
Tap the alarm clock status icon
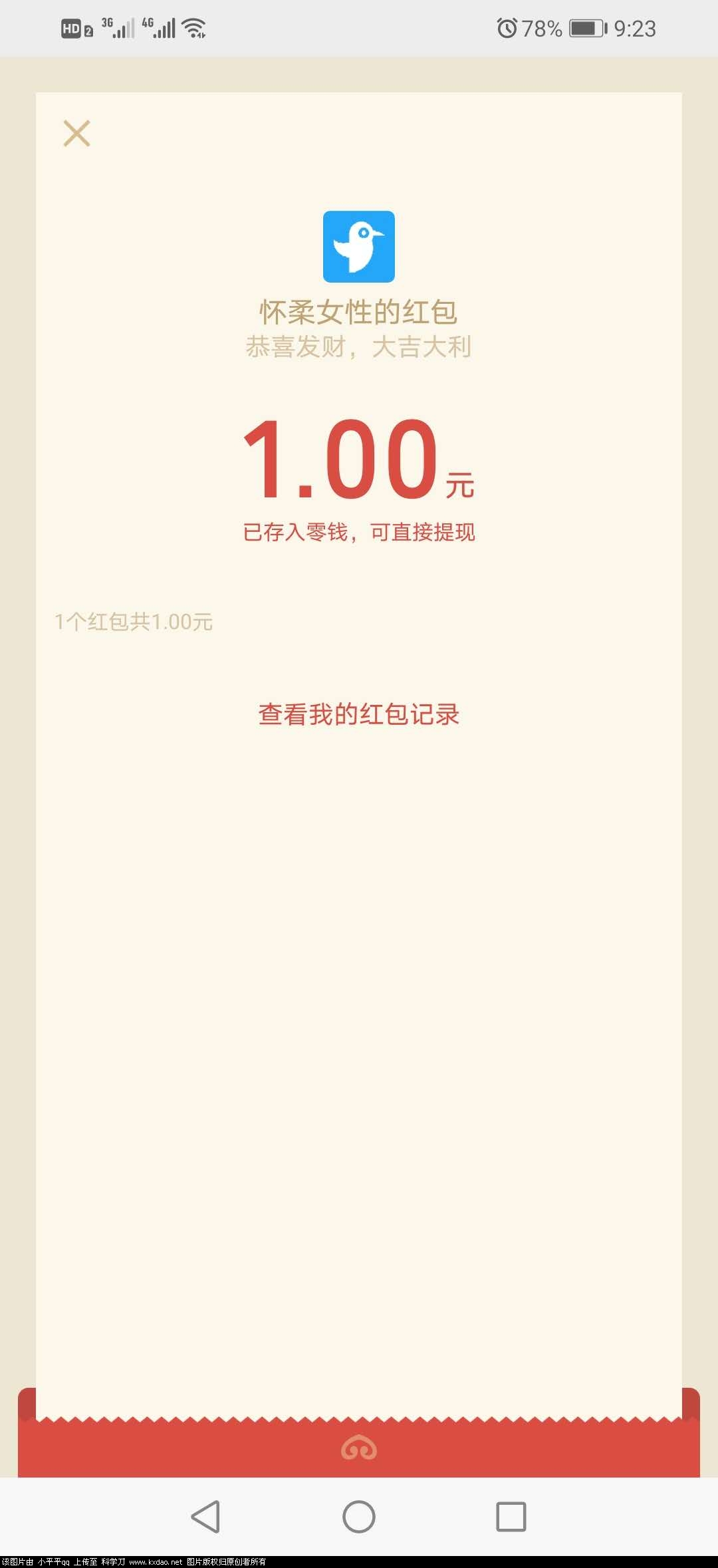point(509,28)
